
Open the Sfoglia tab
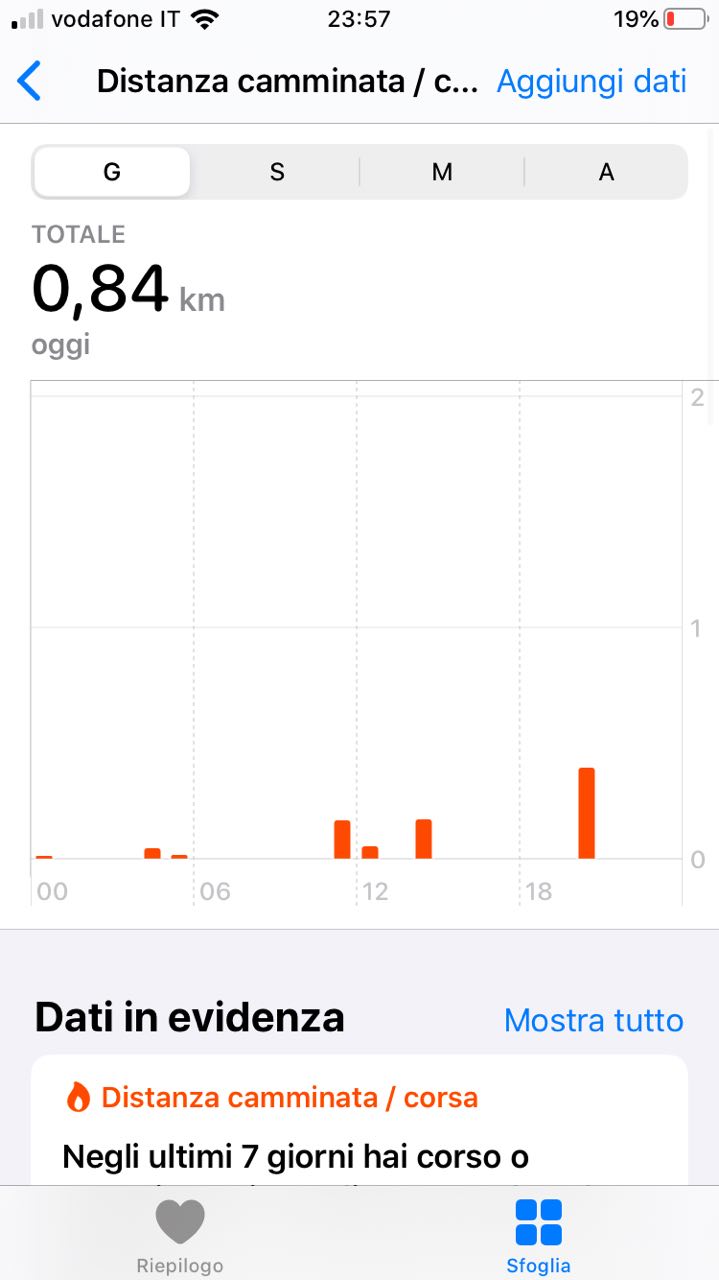point(538,1236)
